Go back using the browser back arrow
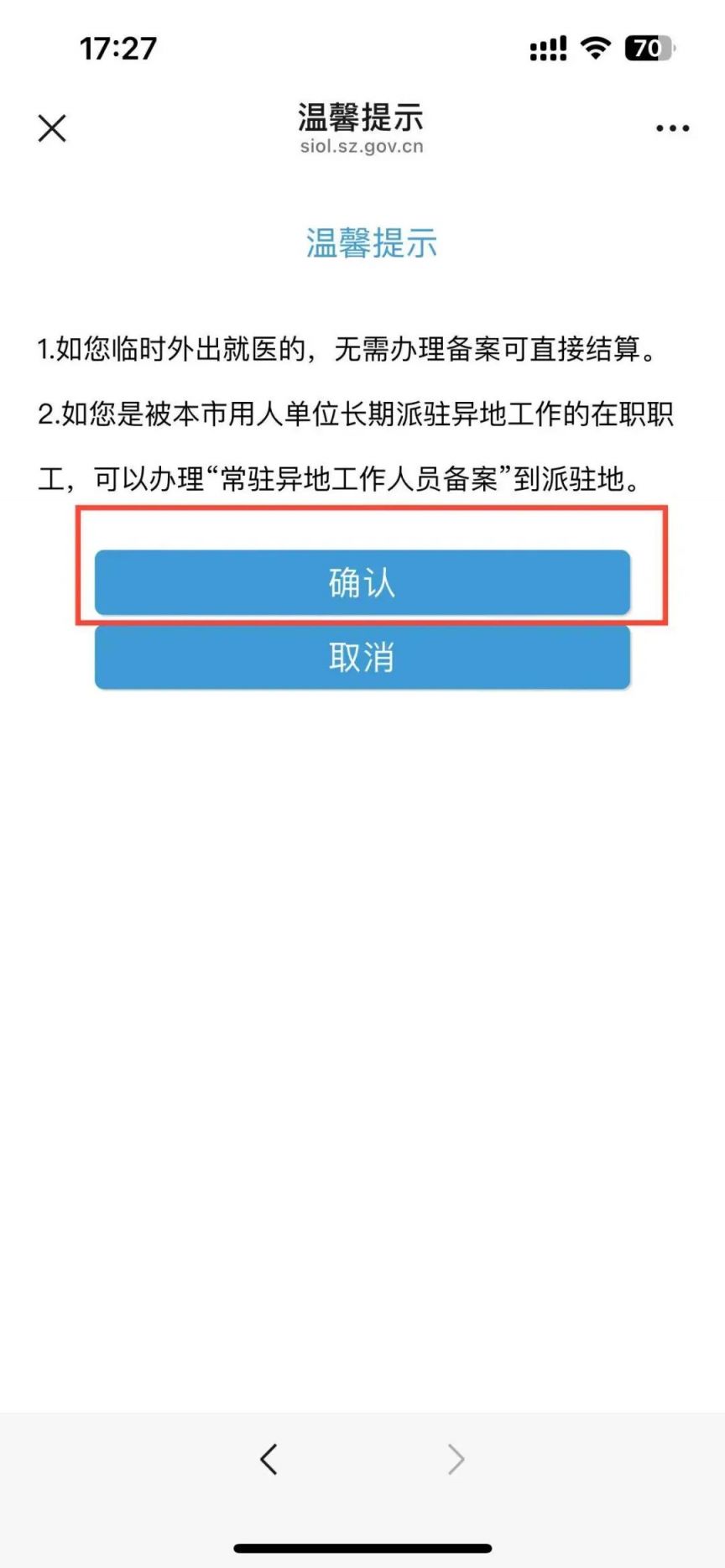This screenshot has height=1568, width=725. 269,1459
